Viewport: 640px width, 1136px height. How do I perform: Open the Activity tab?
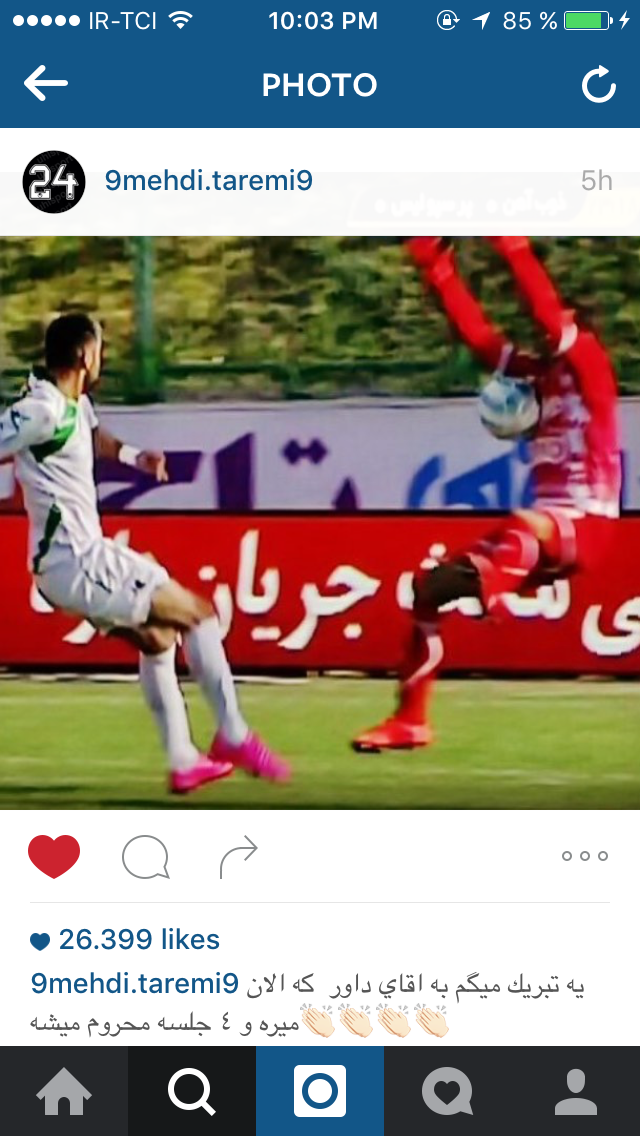click(447, 1091)
